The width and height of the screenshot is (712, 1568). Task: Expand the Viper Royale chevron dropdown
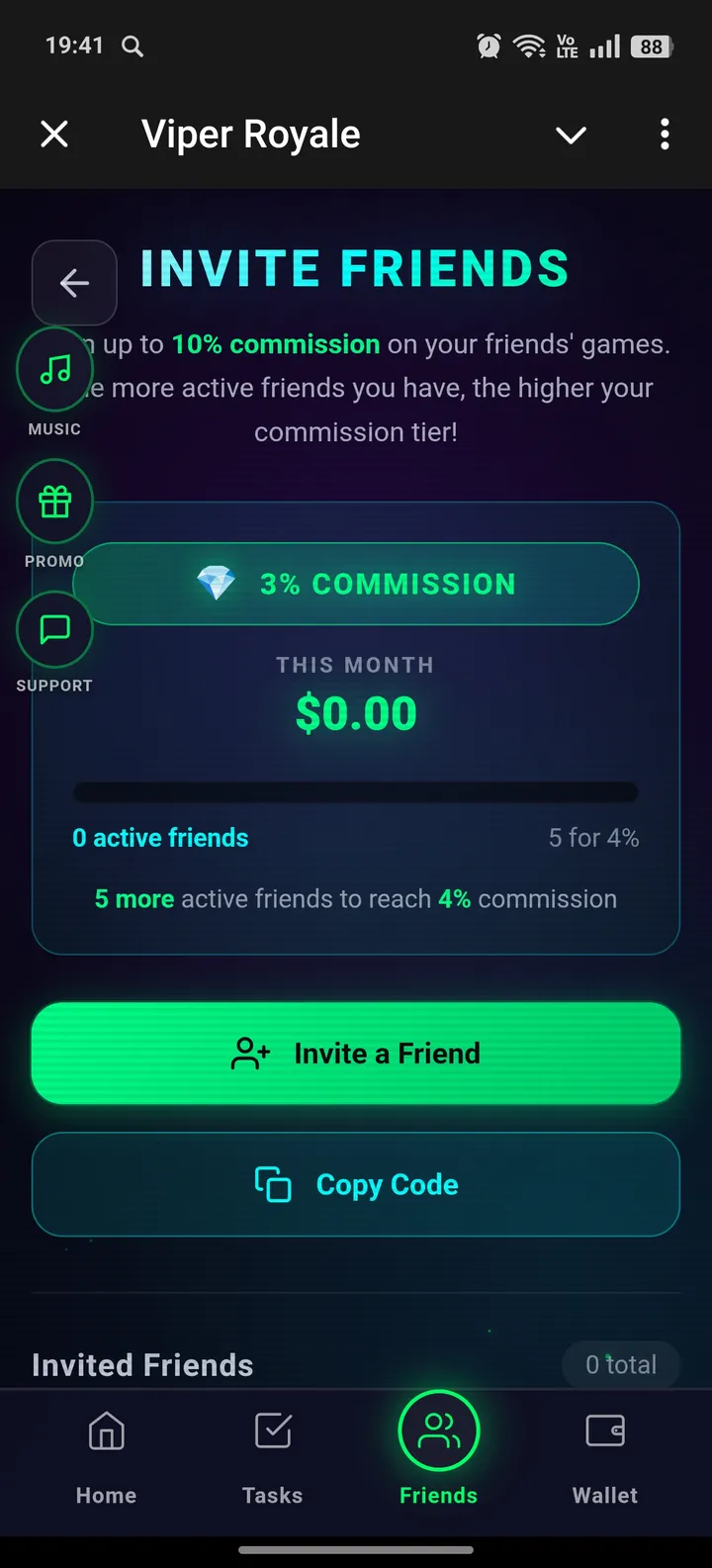571,134
